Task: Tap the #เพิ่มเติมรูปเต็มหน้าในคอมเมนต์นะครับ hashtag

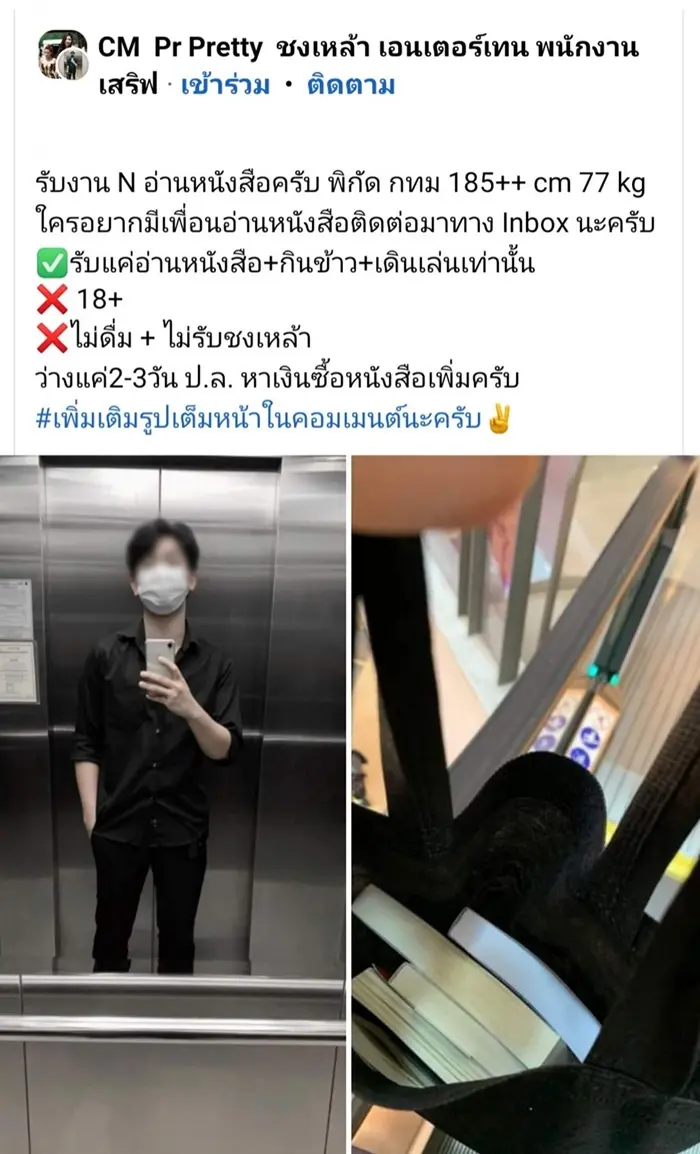Action: (260, 418)
